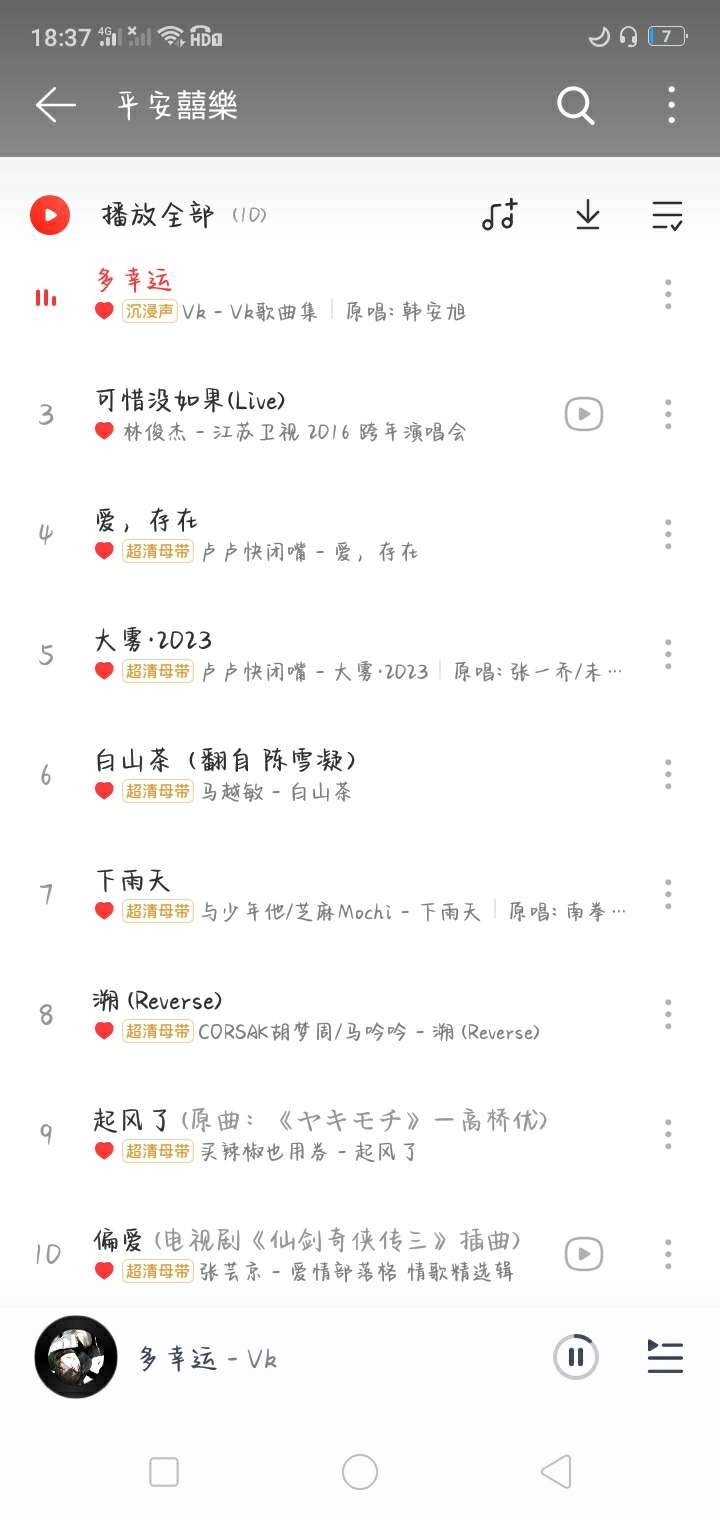Pause the currently playing song
Screen dimensions: 720x1520
click(x=576, y=1357)
